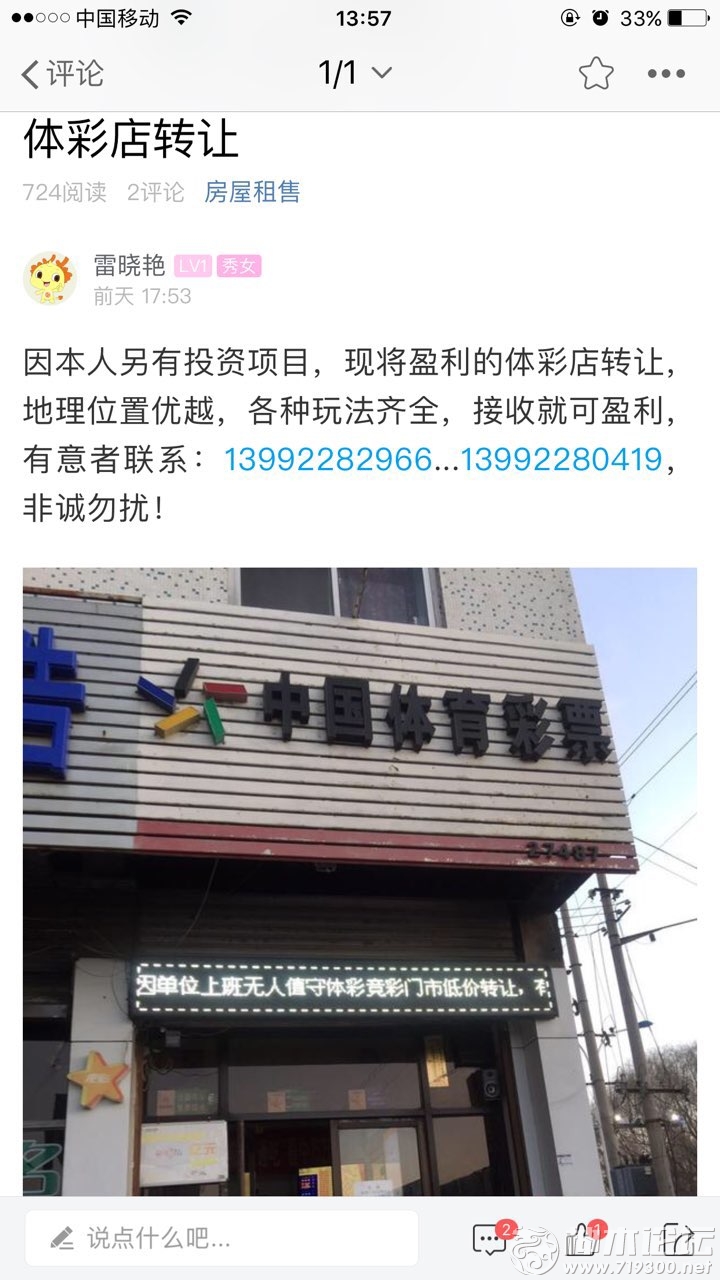
Task: Bookmark this post with the star icon
Action: click(595, 73)
